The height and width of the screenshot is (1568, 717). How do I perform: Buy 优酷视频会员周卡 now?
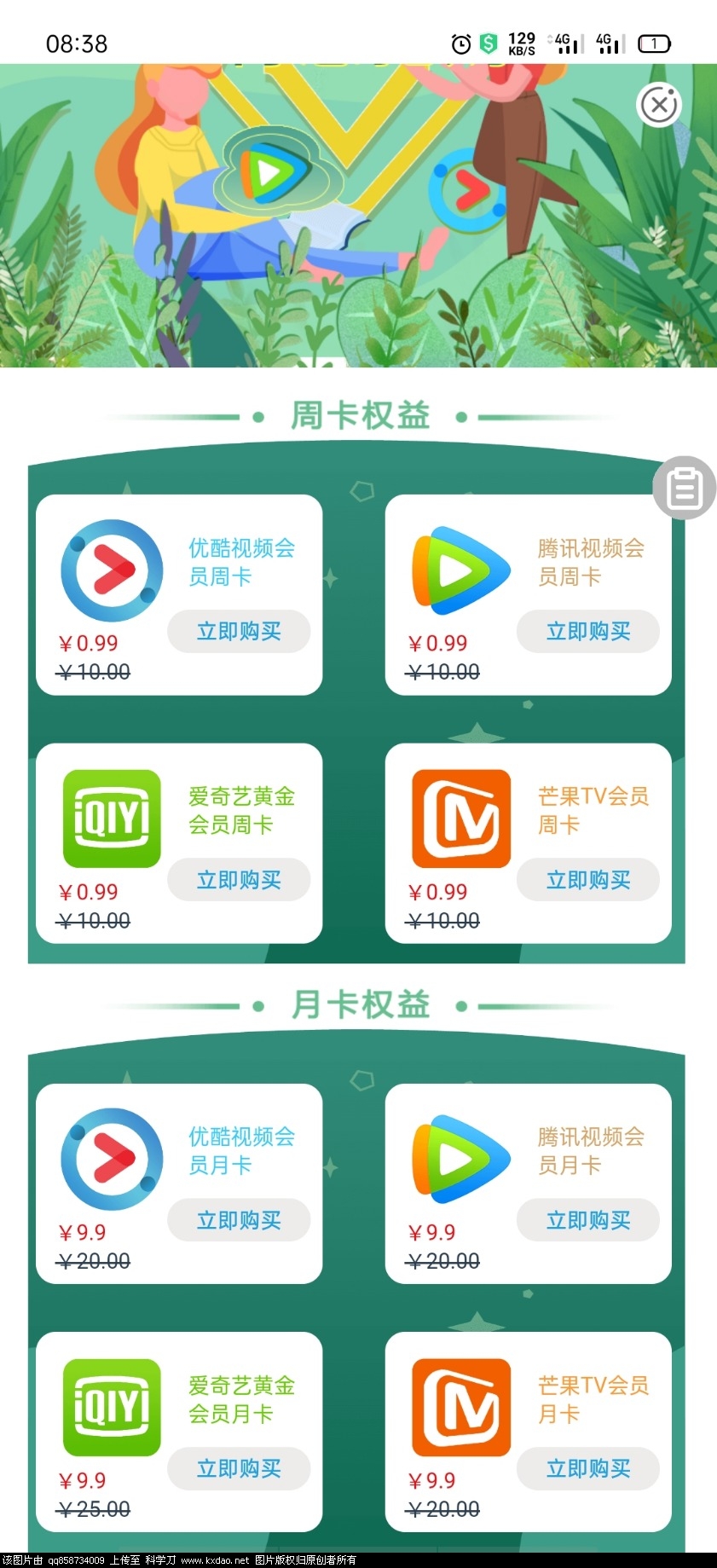[x=239, y=632]
